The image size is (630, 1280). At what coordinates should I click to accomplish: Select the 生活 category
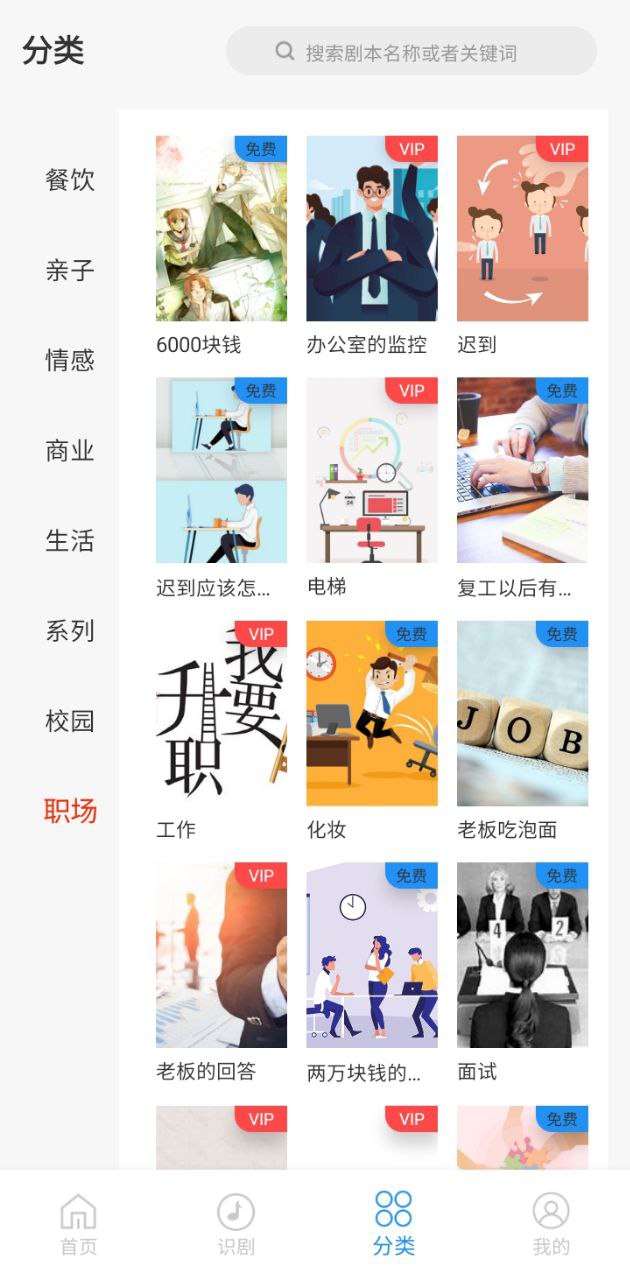tap(70, 540)
